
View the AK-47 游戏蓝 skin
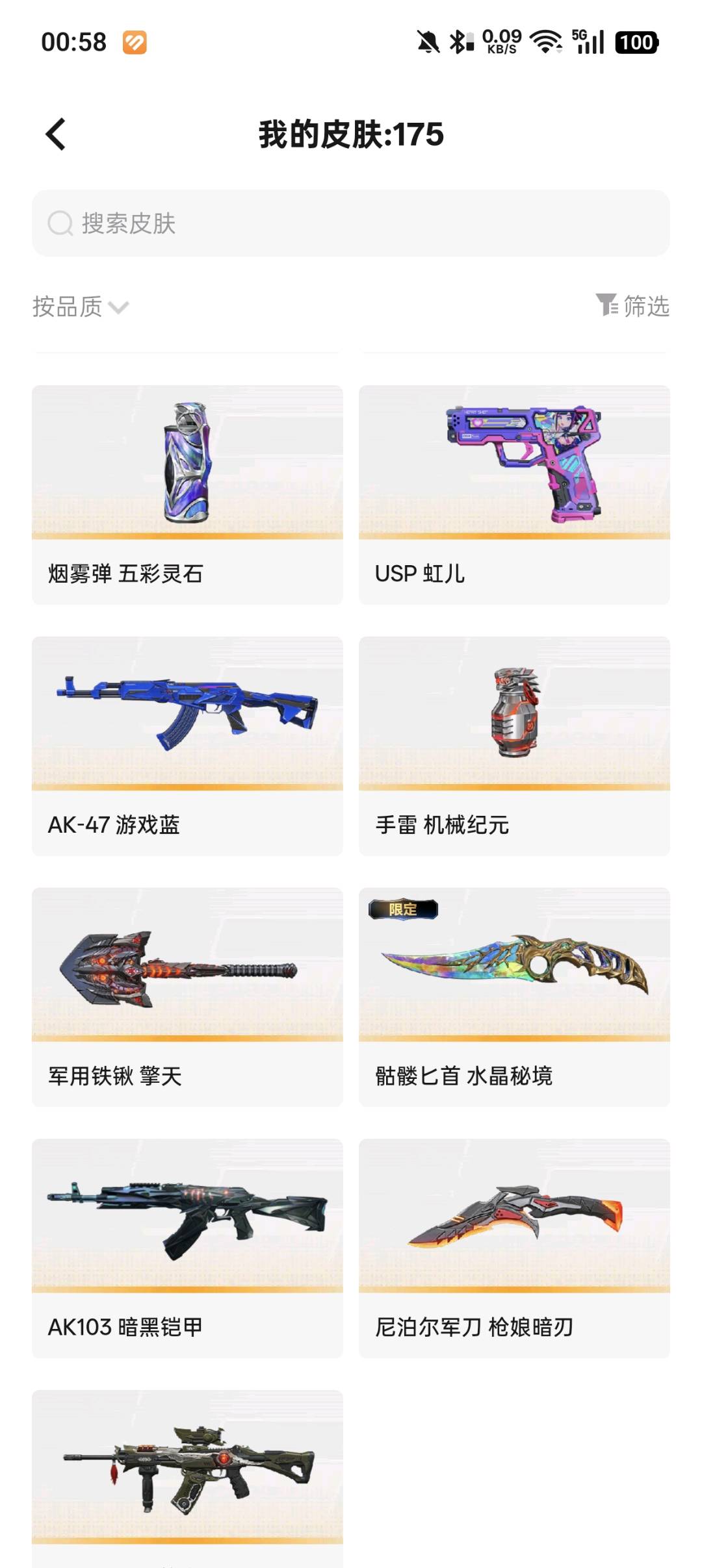187,746
